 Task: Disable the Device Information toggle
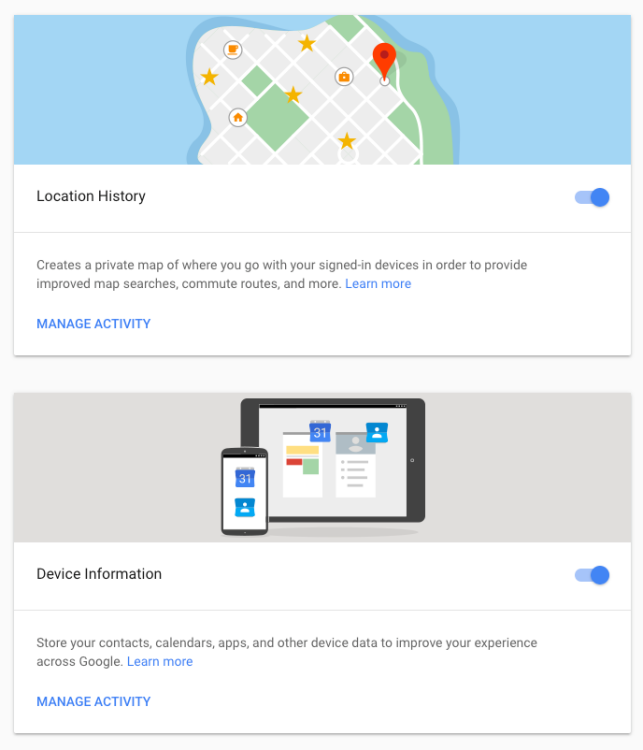[x=592, y=575]
